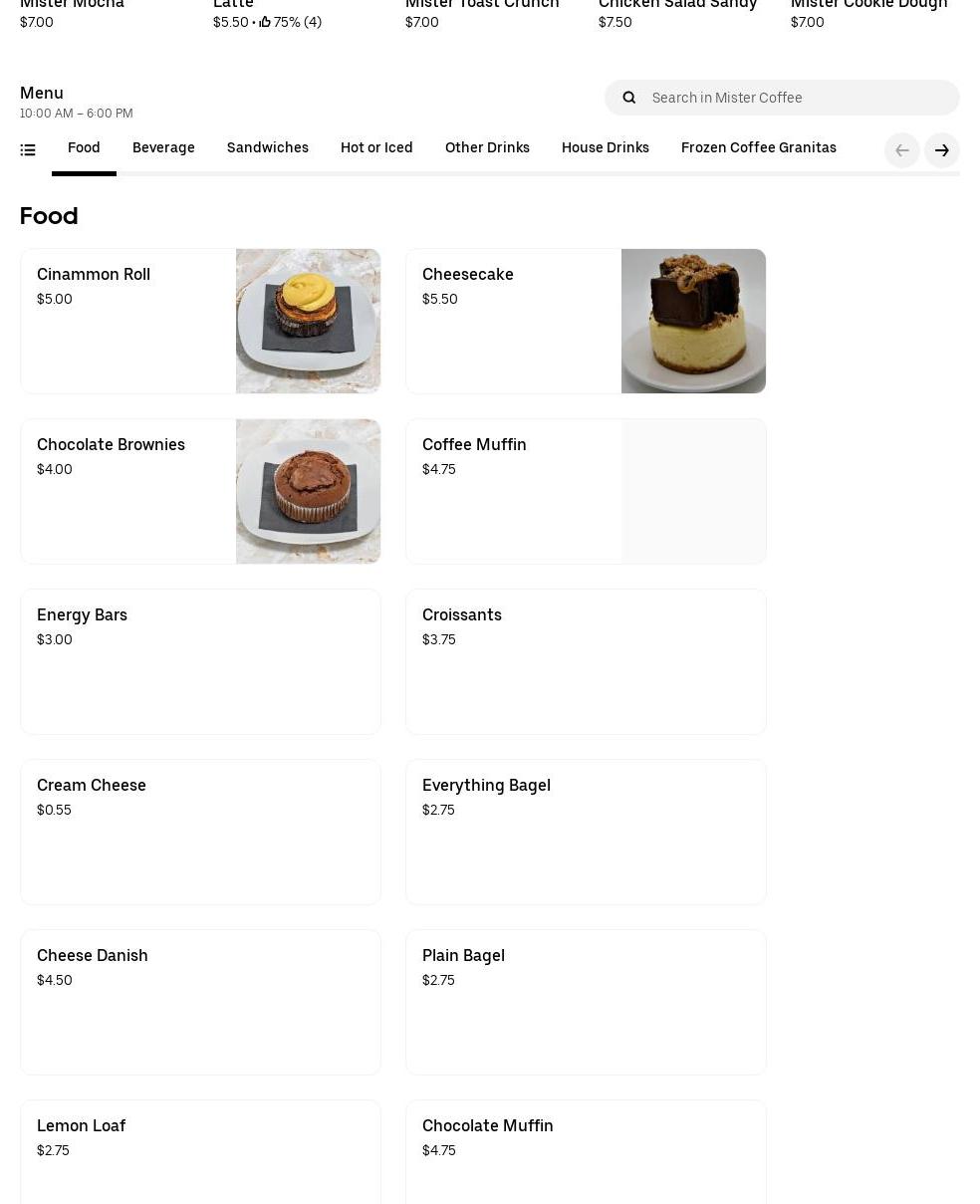This screenshot has height=1204, width=980.
Task: Open Energy Bars item
Action: click(x=200, y=661)
